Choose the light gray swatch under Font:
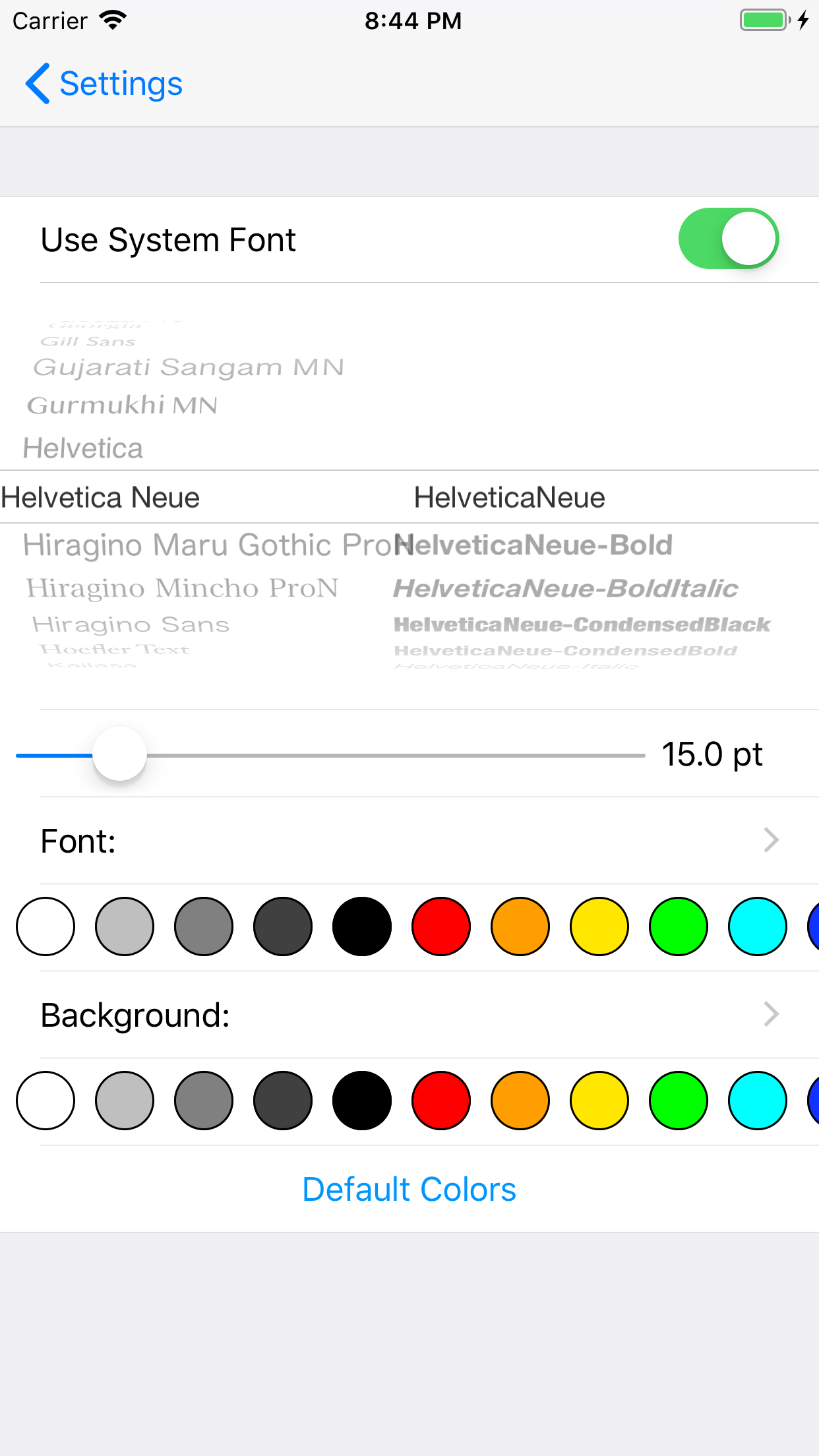This screenshot has width=819, height=1456. click(x=125, y=926)
